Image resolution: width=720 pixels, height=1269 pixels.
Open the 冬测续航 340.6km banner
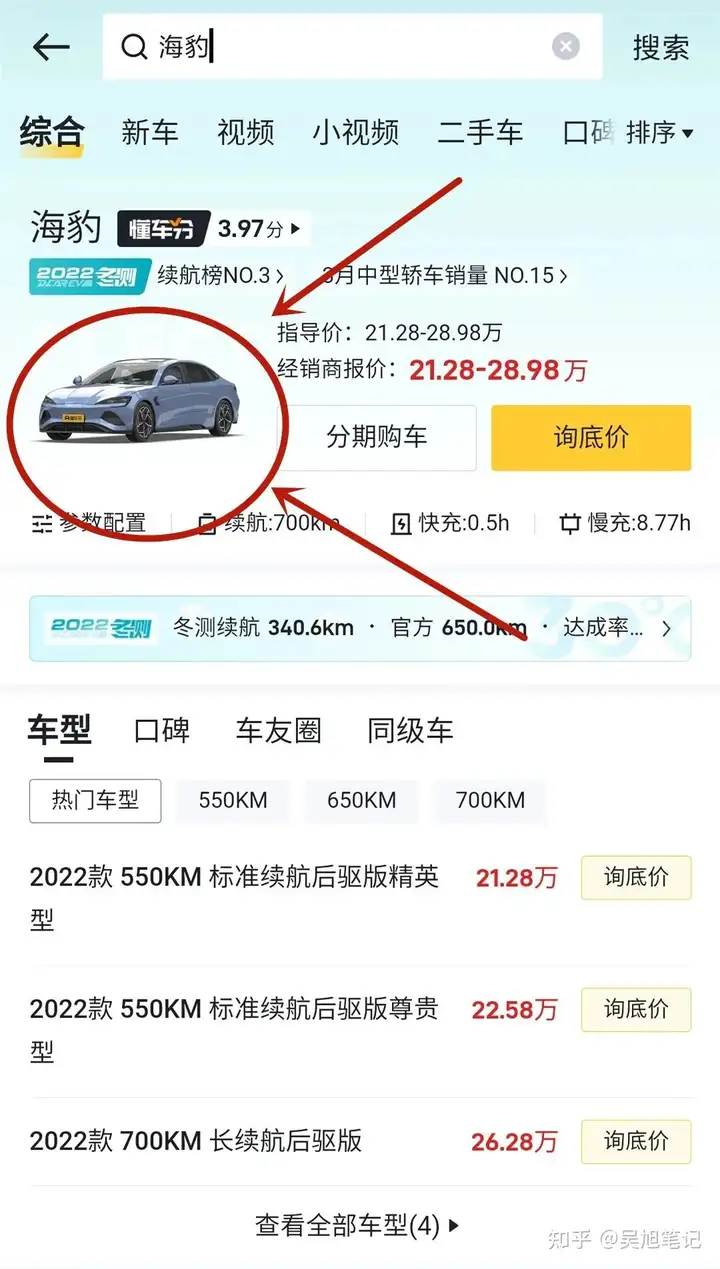point(360,629)
